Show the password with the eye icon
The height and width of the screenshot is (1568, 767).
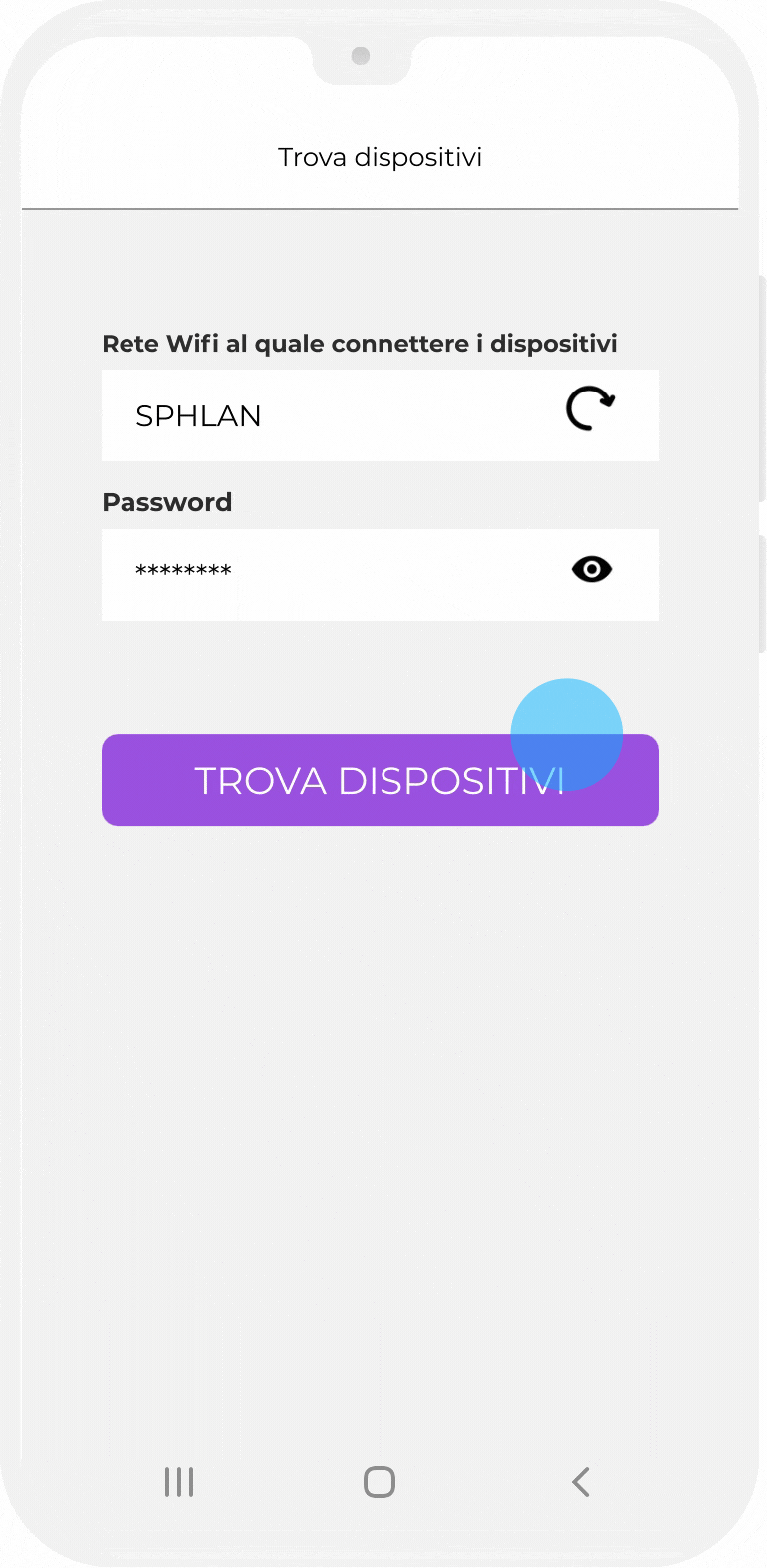click(591, 569)
